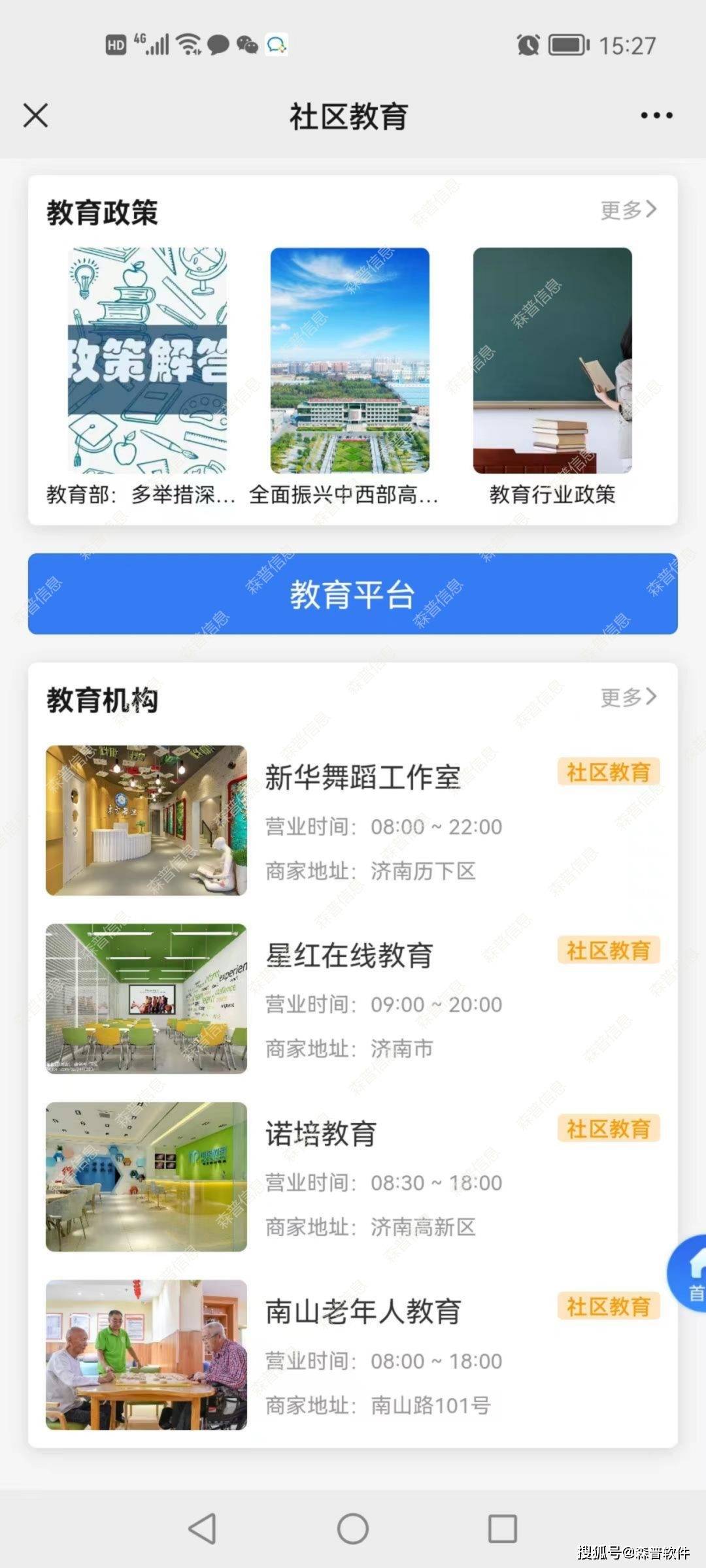Tap the blue 教育平台 button
Image resolution: width=706 pixels, height=1568 pixels.
click(x=353, y=594)
